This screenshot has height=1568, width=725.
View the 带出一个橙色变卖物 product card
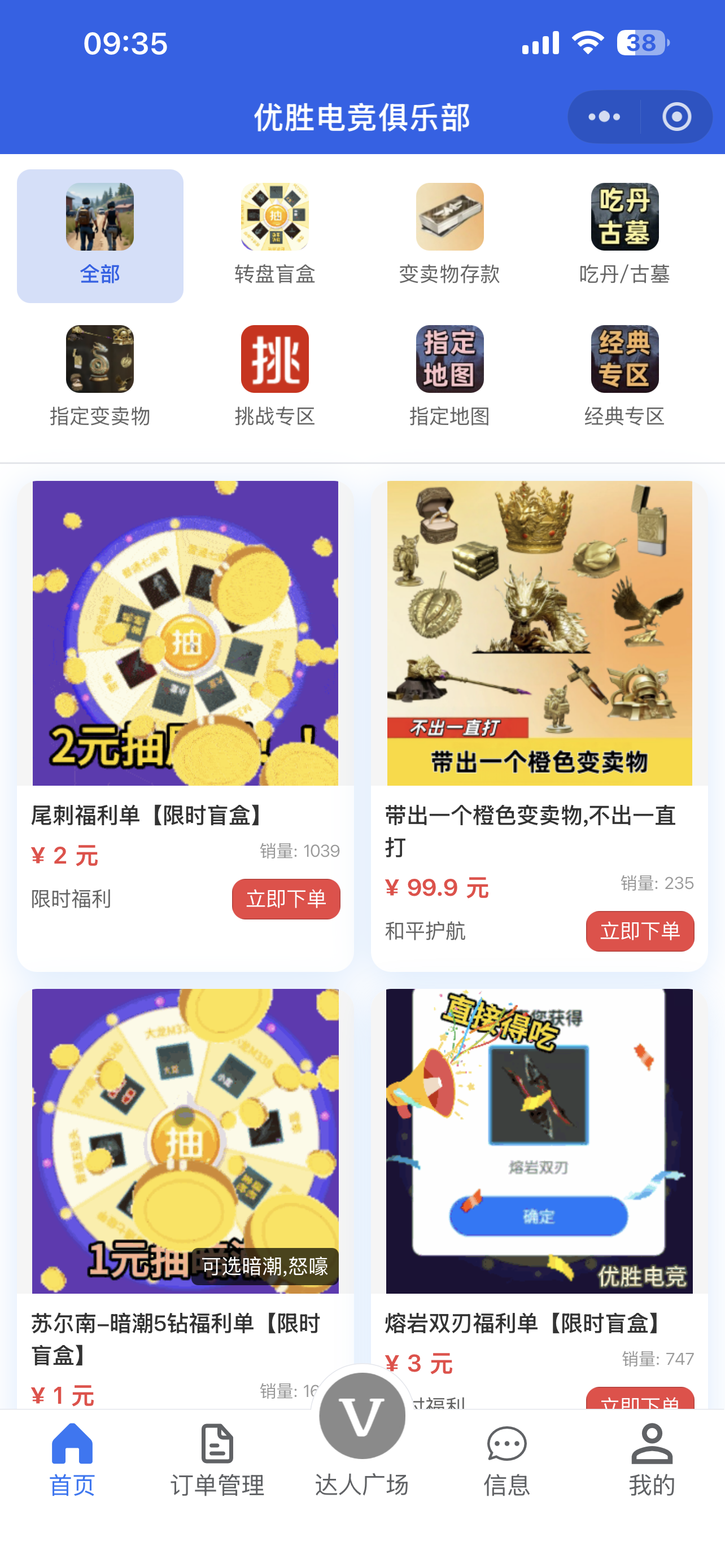539,633
